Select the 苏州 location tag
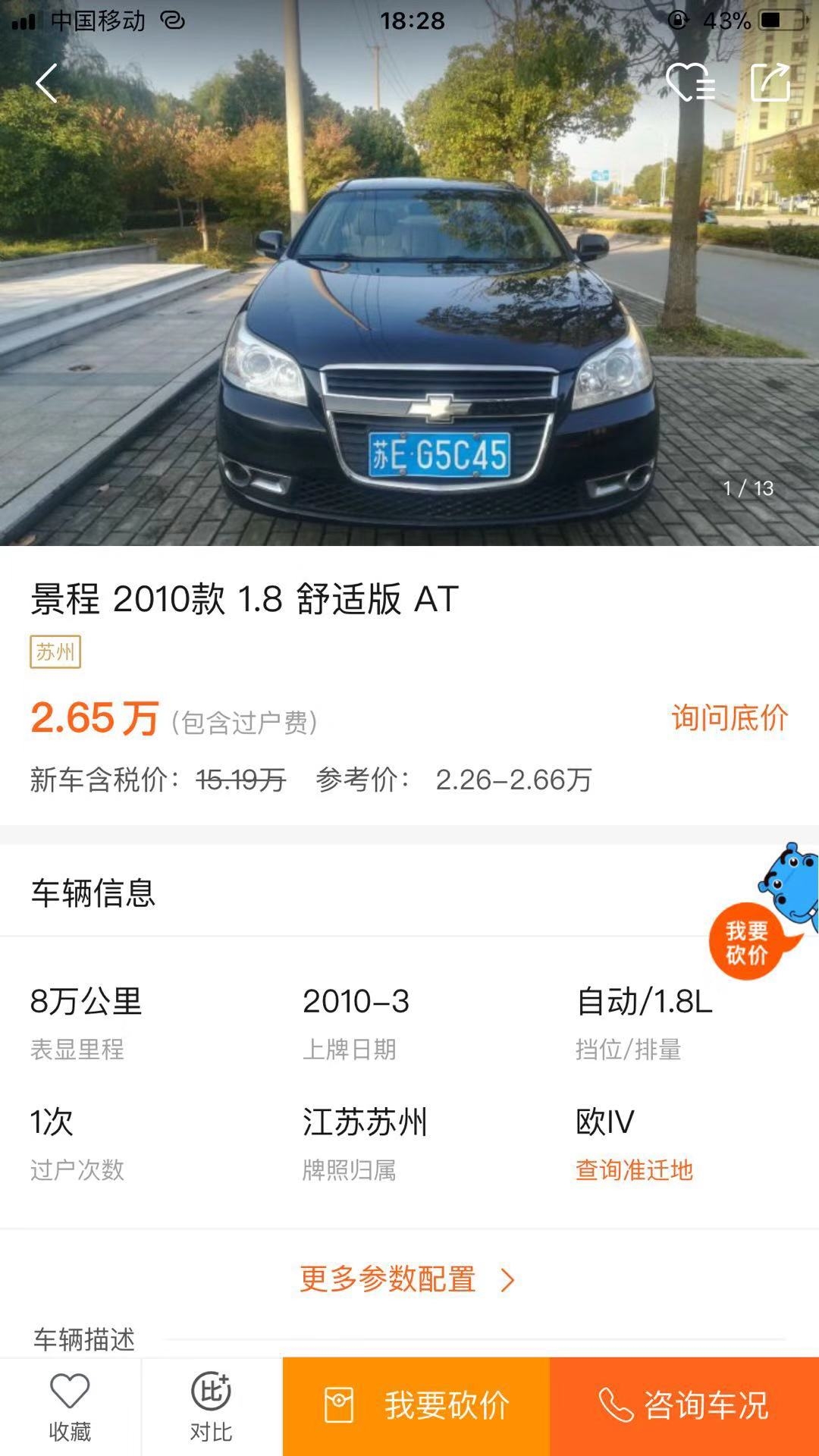Viewport: 819px width, 1456px height. [x=55, y=654]
